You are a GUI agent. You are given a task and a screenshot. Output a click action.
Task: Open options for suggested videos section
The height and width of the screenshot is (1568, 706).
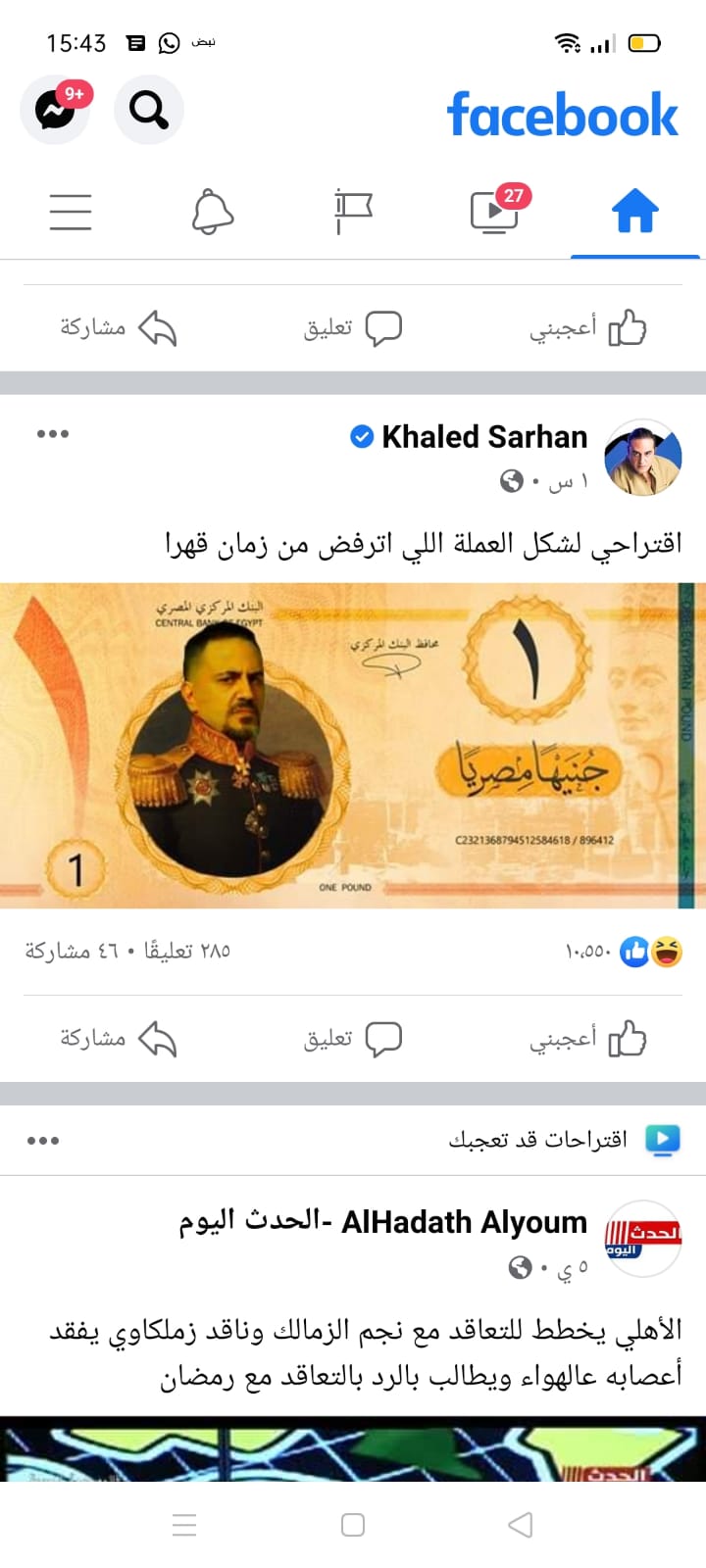[43, 1140]
